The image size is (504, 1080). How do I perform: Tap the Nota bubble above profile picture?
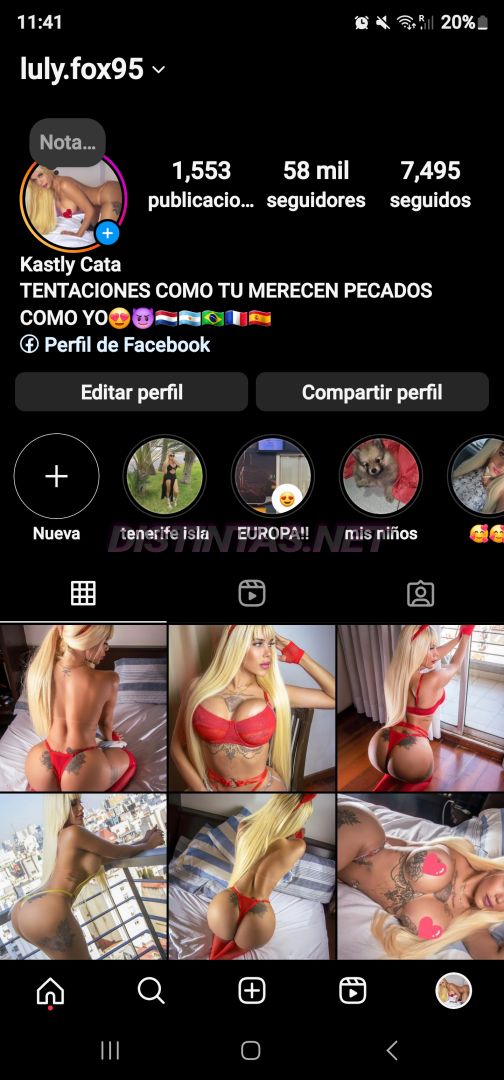click(x=67, y=143)
